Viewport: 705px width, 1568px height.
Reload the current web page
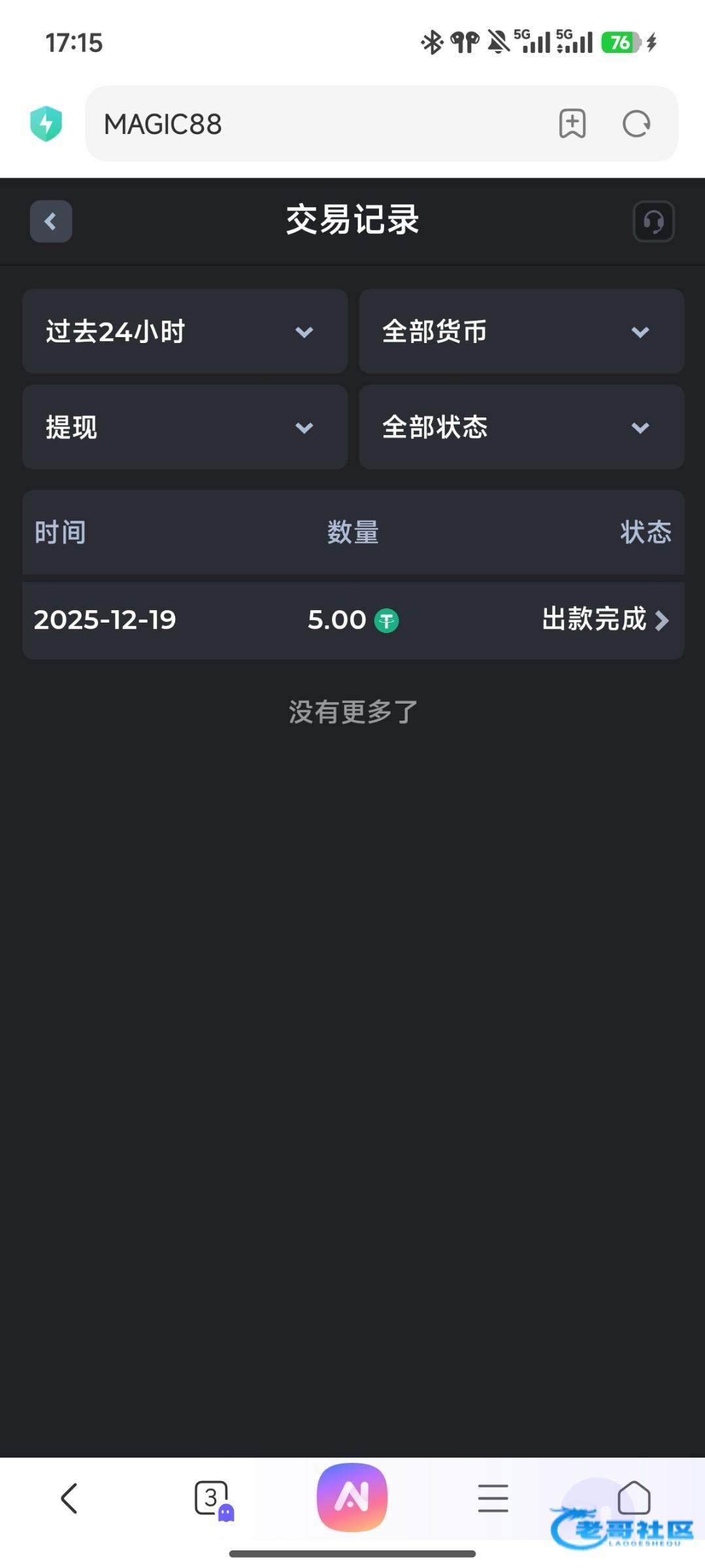click(x=636, y=124)
